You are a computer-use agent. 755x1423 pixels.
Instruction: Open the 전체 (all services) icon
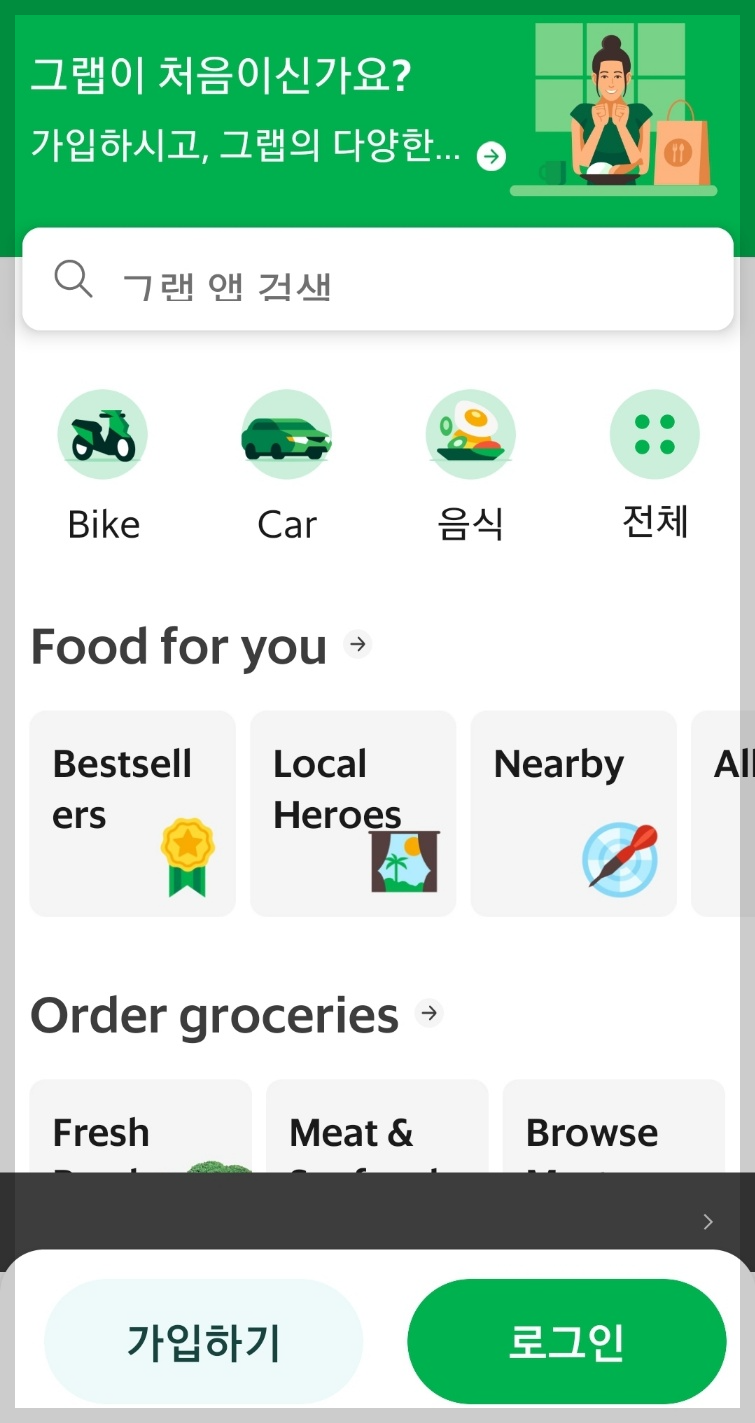click(654, 433)
